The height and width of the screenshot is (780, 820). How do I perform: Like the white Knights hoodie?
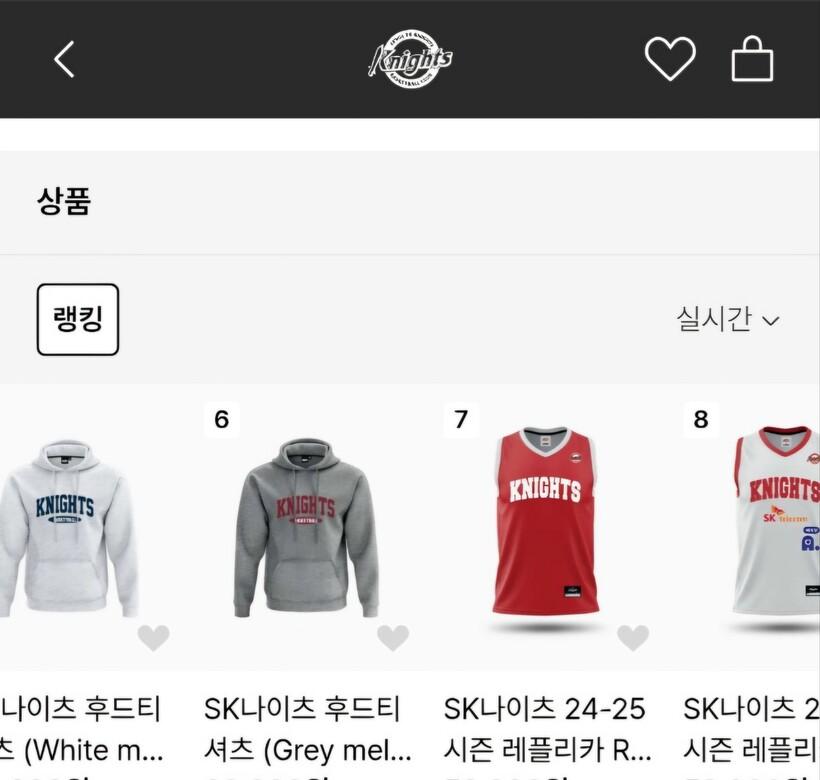[153, 637]
